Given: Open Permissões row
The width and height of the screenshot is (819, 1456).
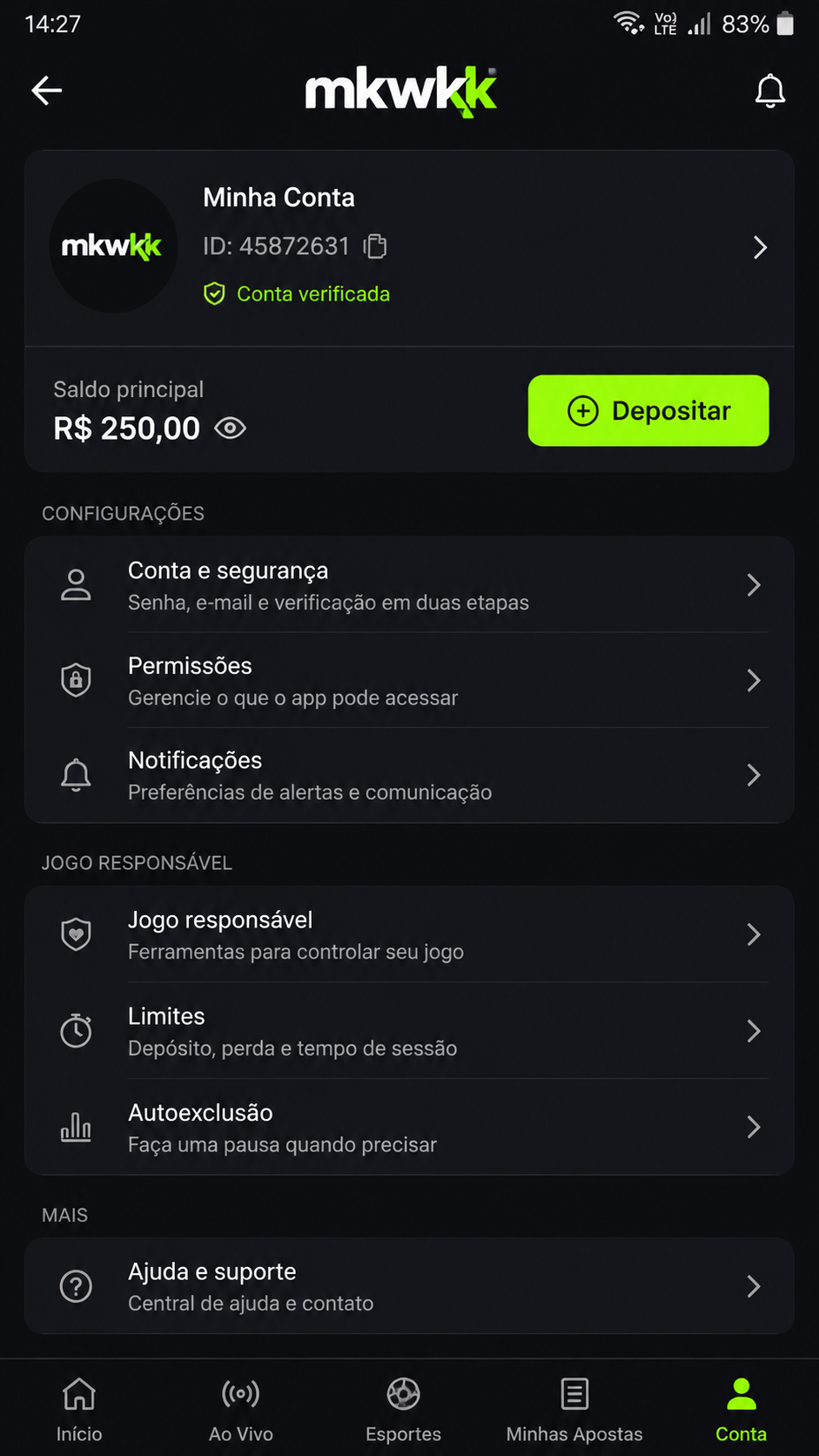Looking at the screenshot, I should coord(409,680).
